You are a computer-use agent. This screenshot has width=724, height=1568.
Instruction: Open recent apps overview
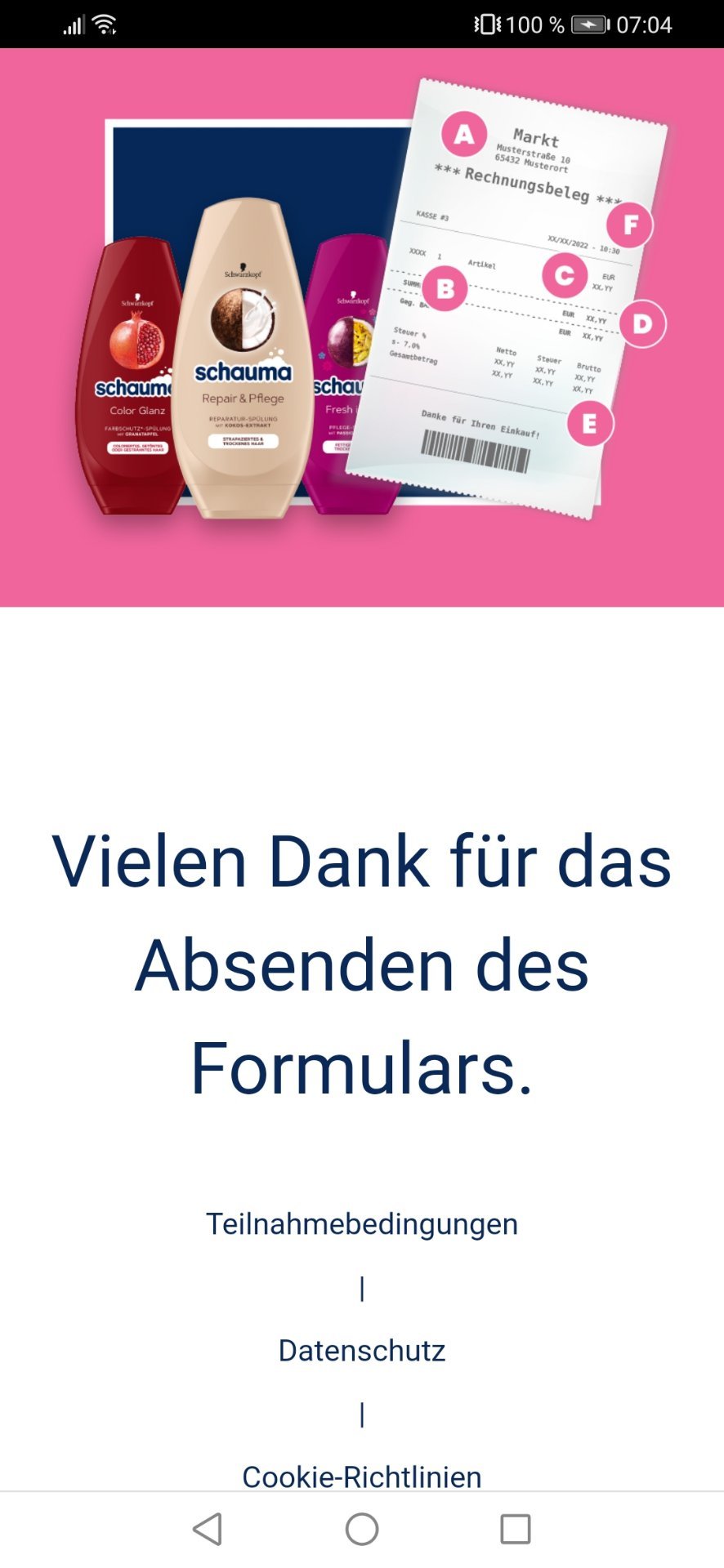click(516, 1529)
